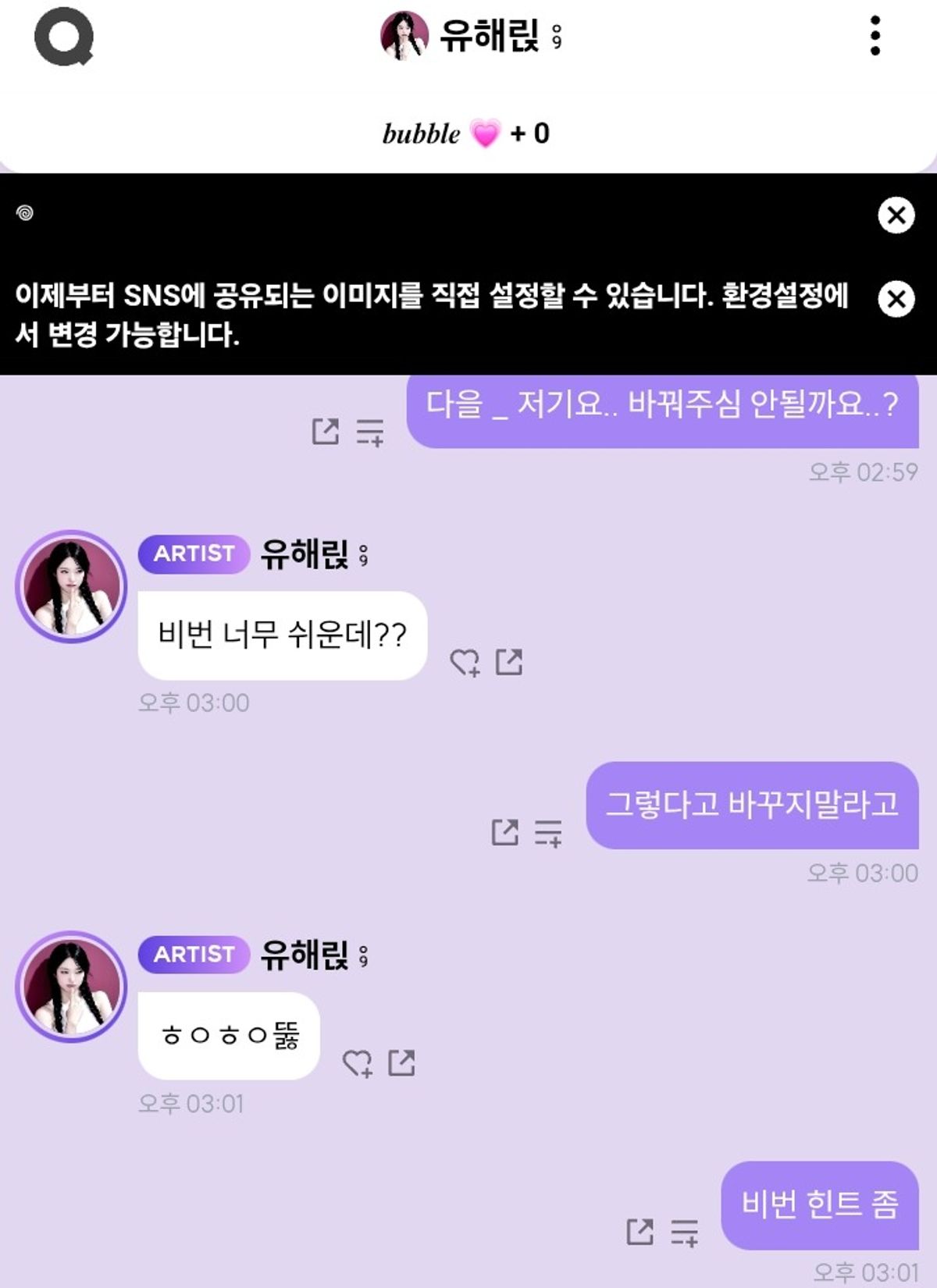Close the upper black banner
Image resolution: width=937 pixels, height=1288 pixels.
click(896, 215)
